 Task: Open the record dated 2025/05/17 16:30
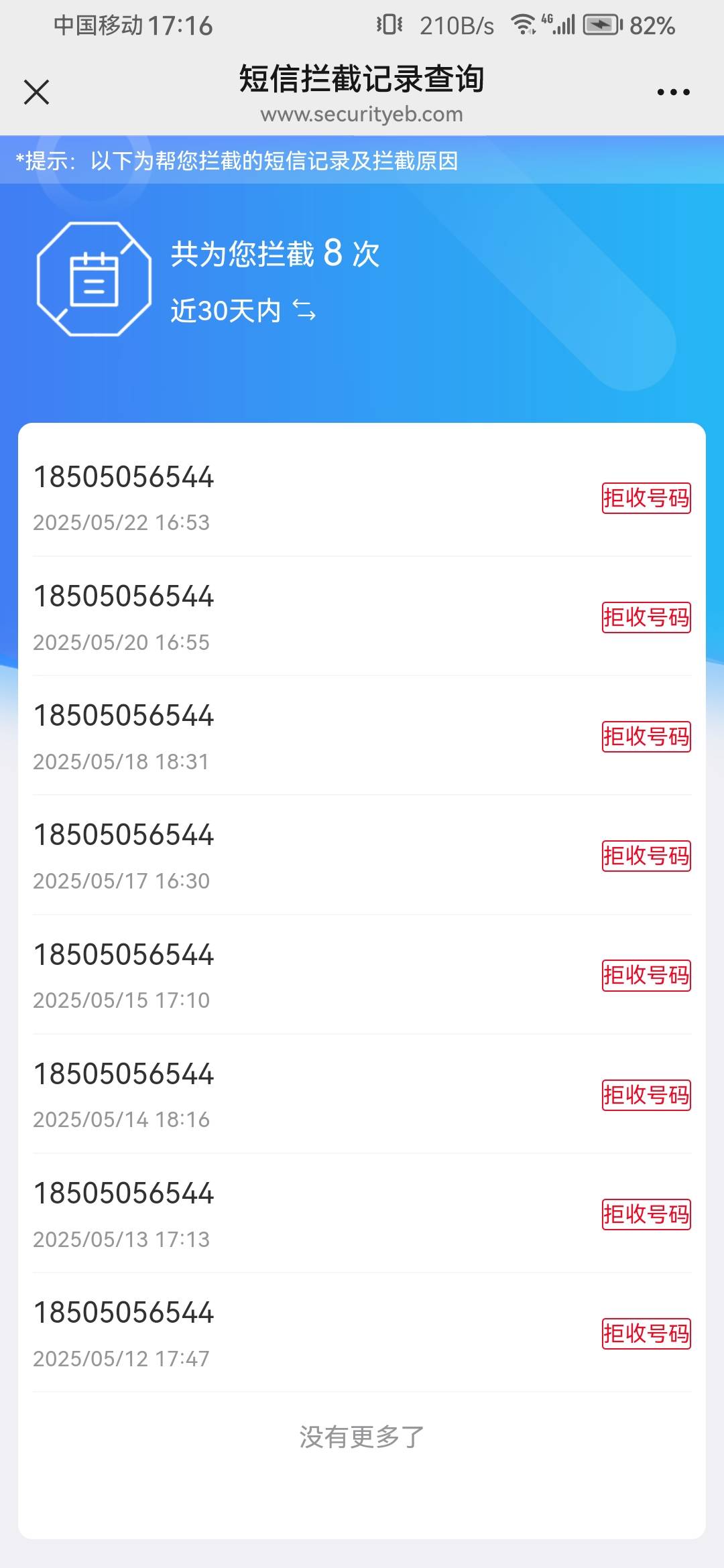(362, 855)
